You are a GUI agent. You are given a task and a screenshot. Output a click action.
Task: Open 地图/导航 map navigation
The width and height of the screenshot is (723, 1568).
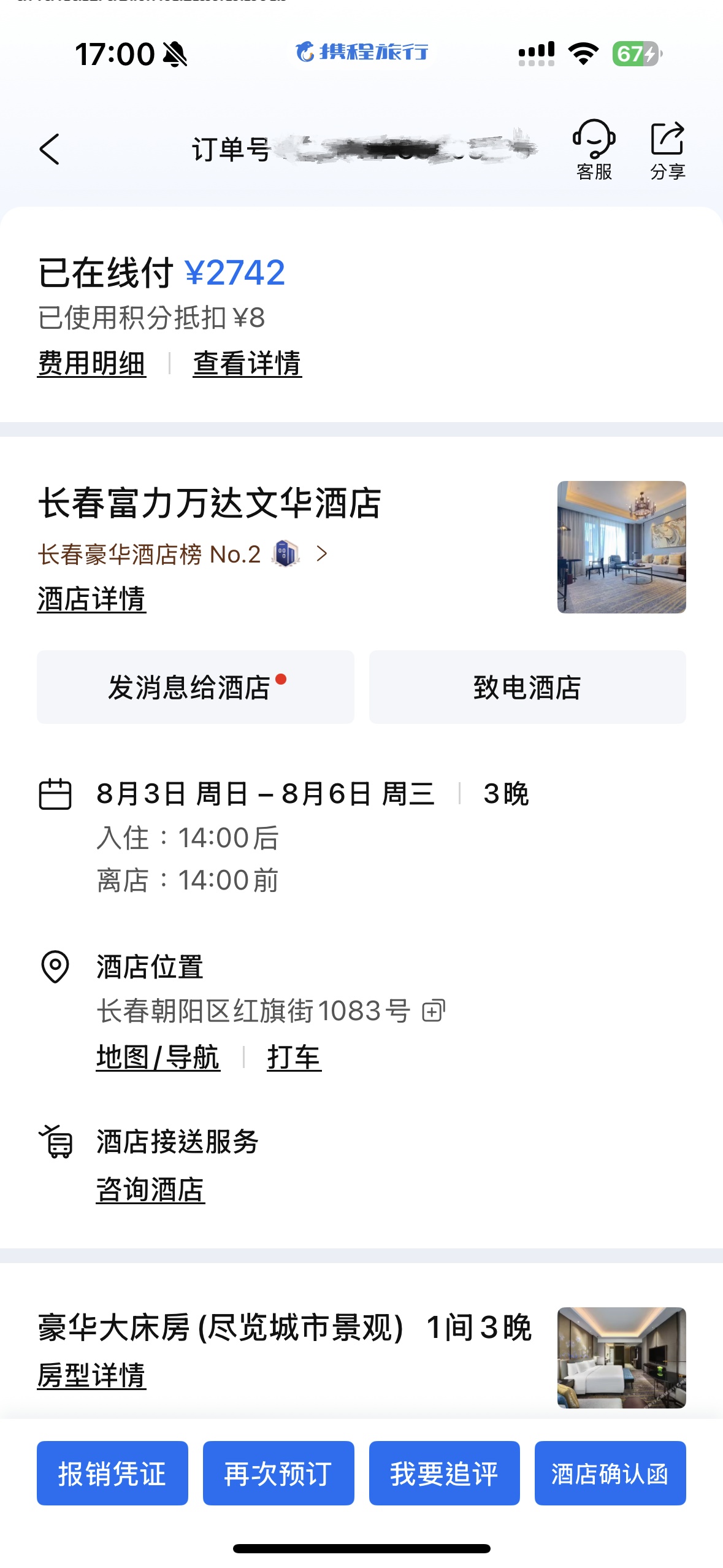click(158, 1058)
